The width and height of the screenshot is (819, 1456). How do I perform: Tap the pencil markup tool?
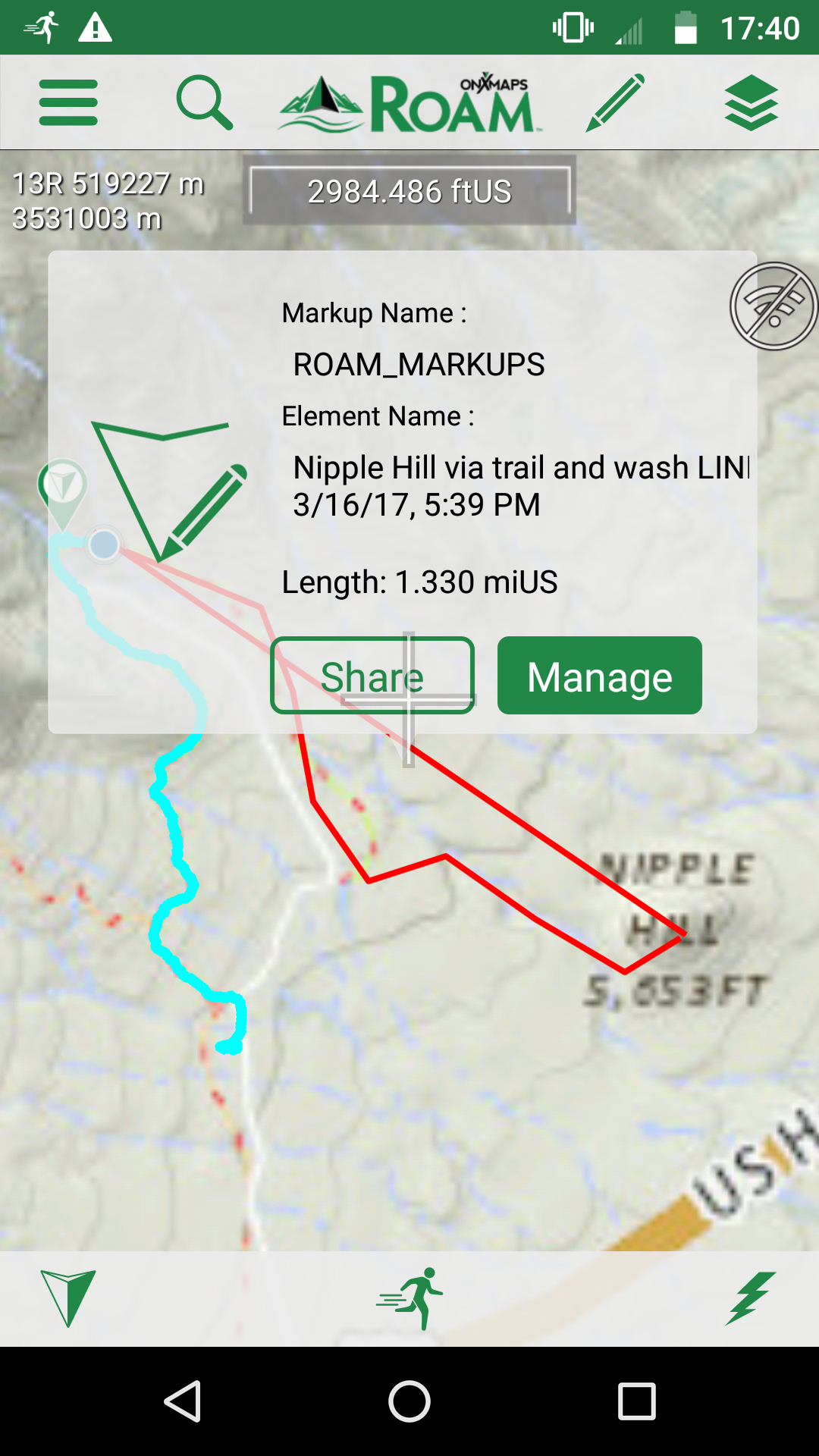pos(616,102)
